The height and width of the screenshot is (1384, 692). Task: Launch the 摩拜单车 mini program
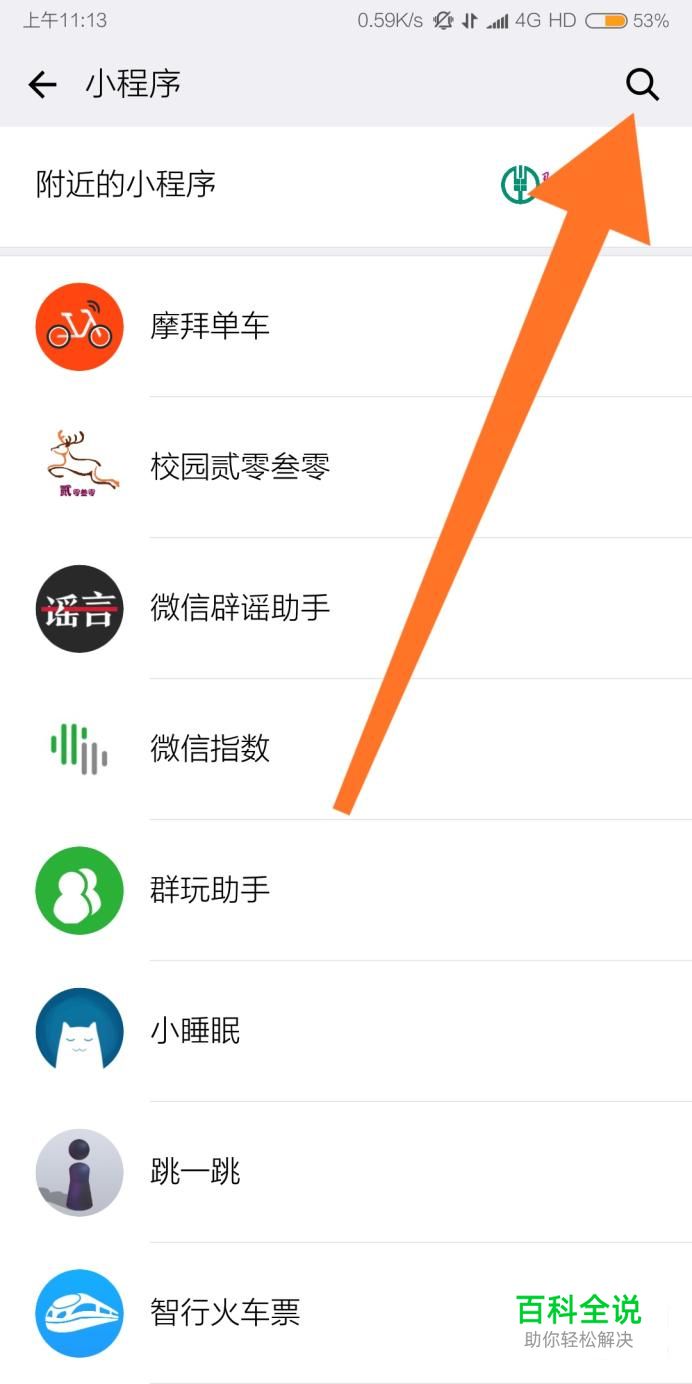pos(210,327)
